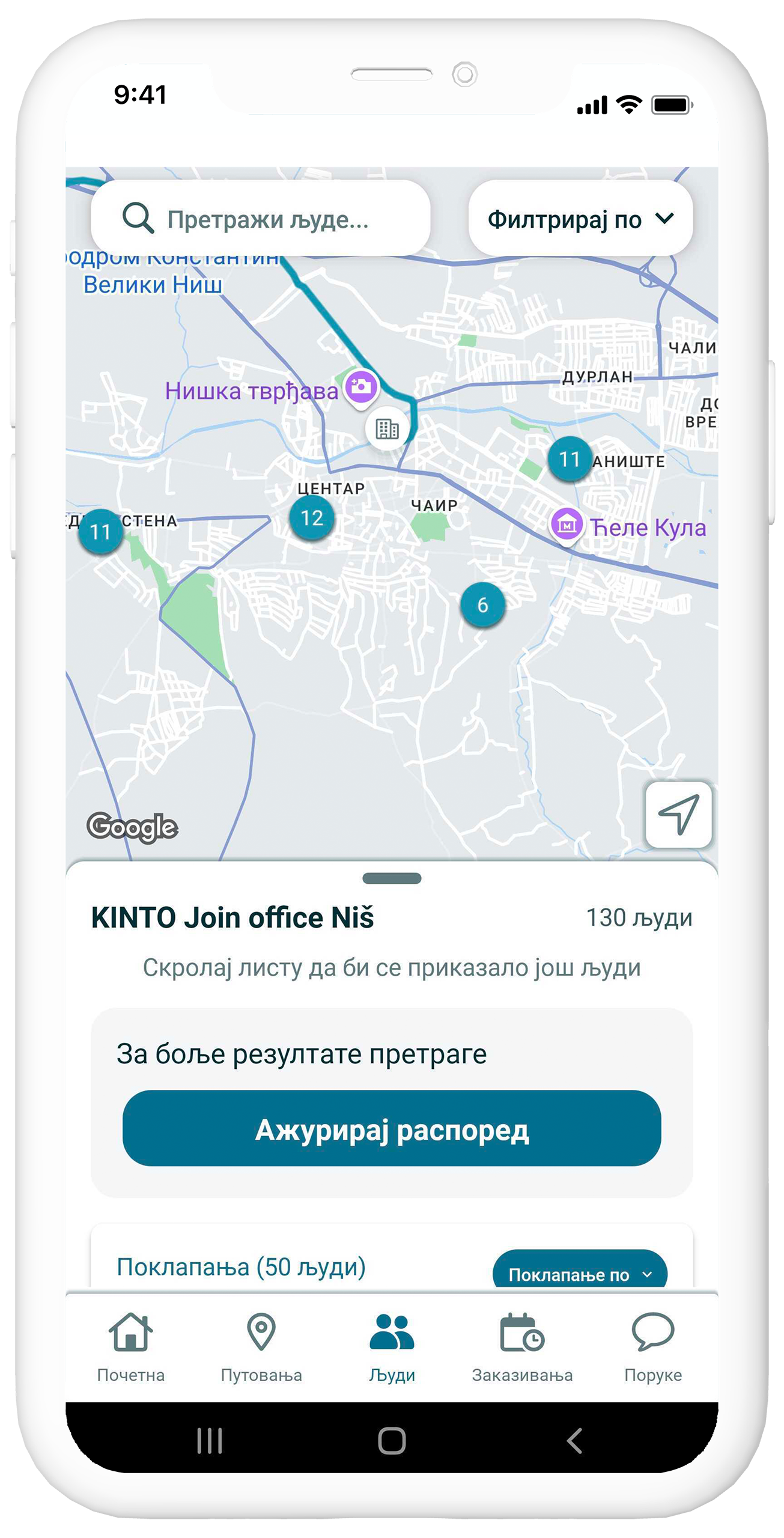Tap the Претражи људе search field

pos(261,218)
